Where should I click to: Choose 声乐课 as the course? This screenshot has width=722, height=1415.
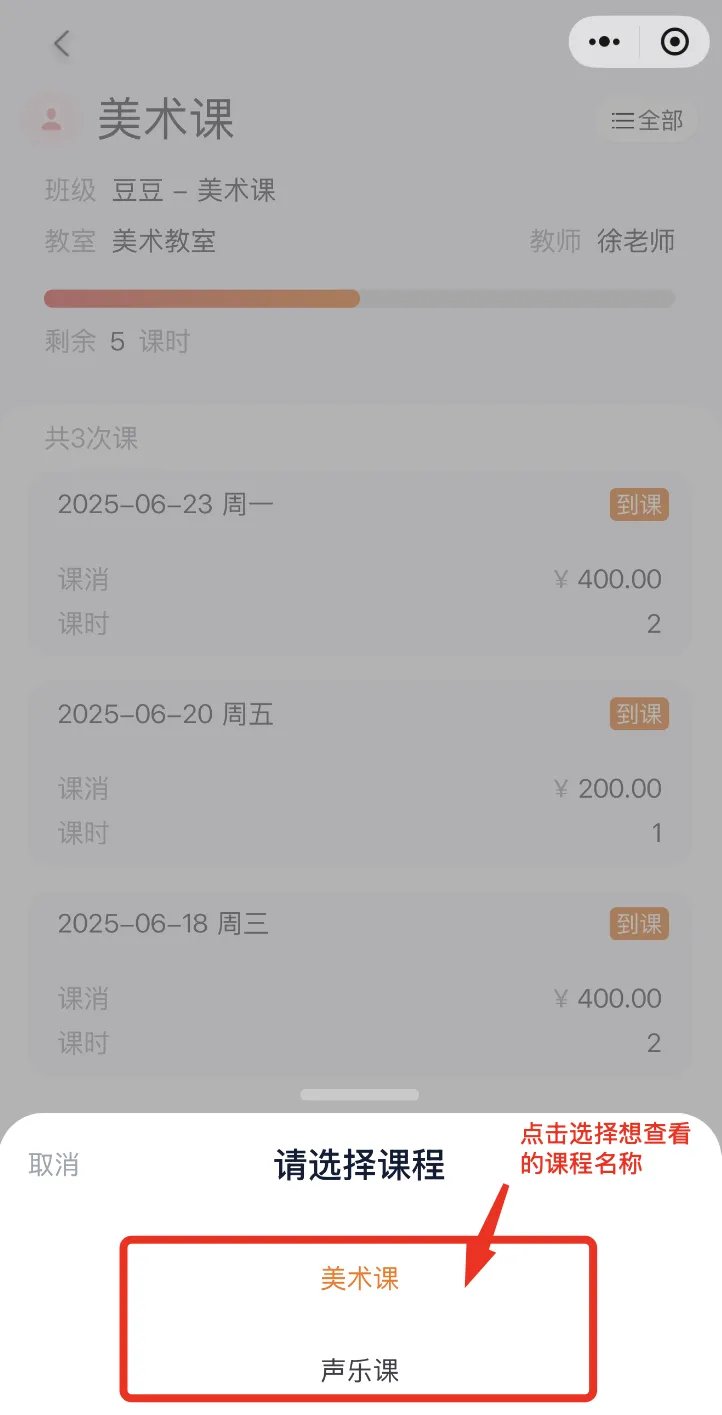click(360, 1370)
